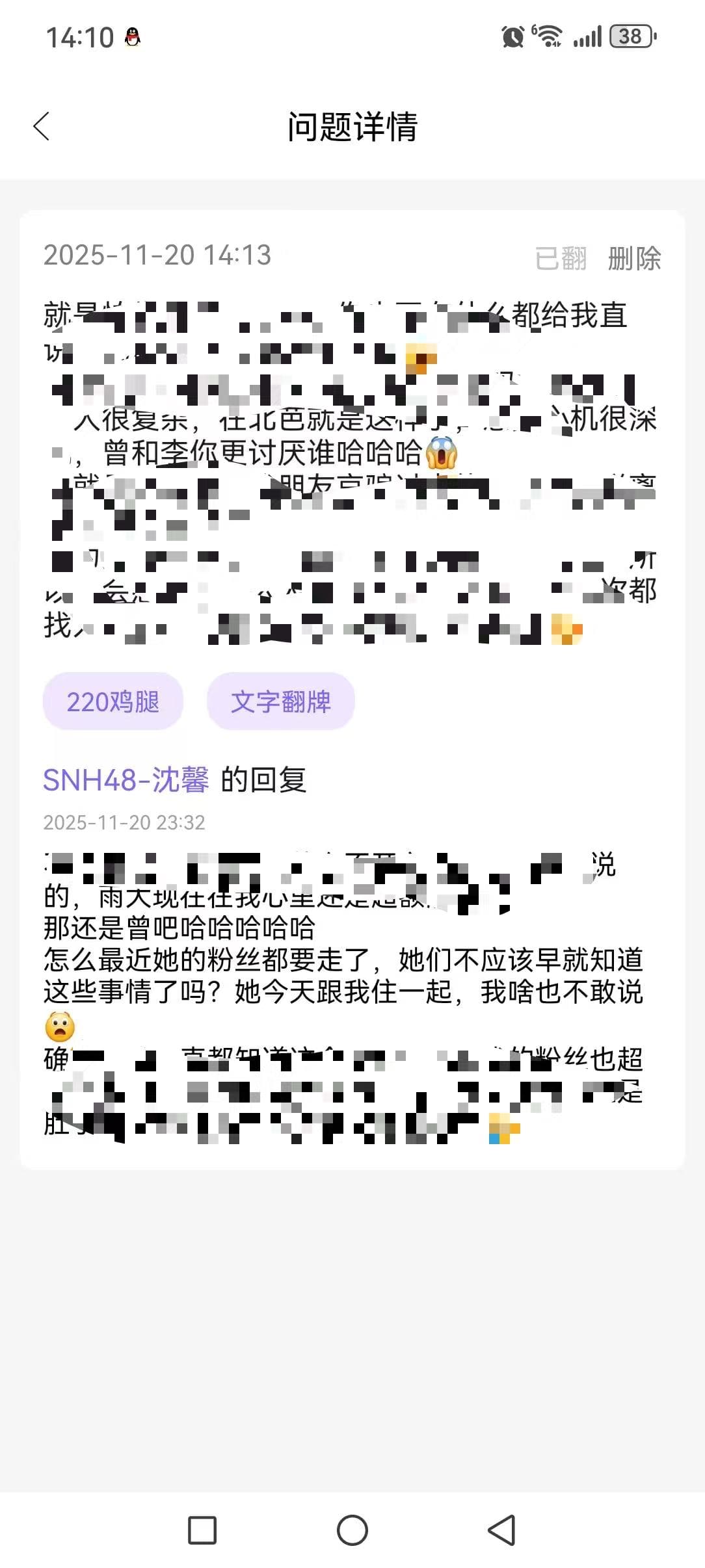
Task: Select the 文字翻牌 tag
Action: [281, 701]
